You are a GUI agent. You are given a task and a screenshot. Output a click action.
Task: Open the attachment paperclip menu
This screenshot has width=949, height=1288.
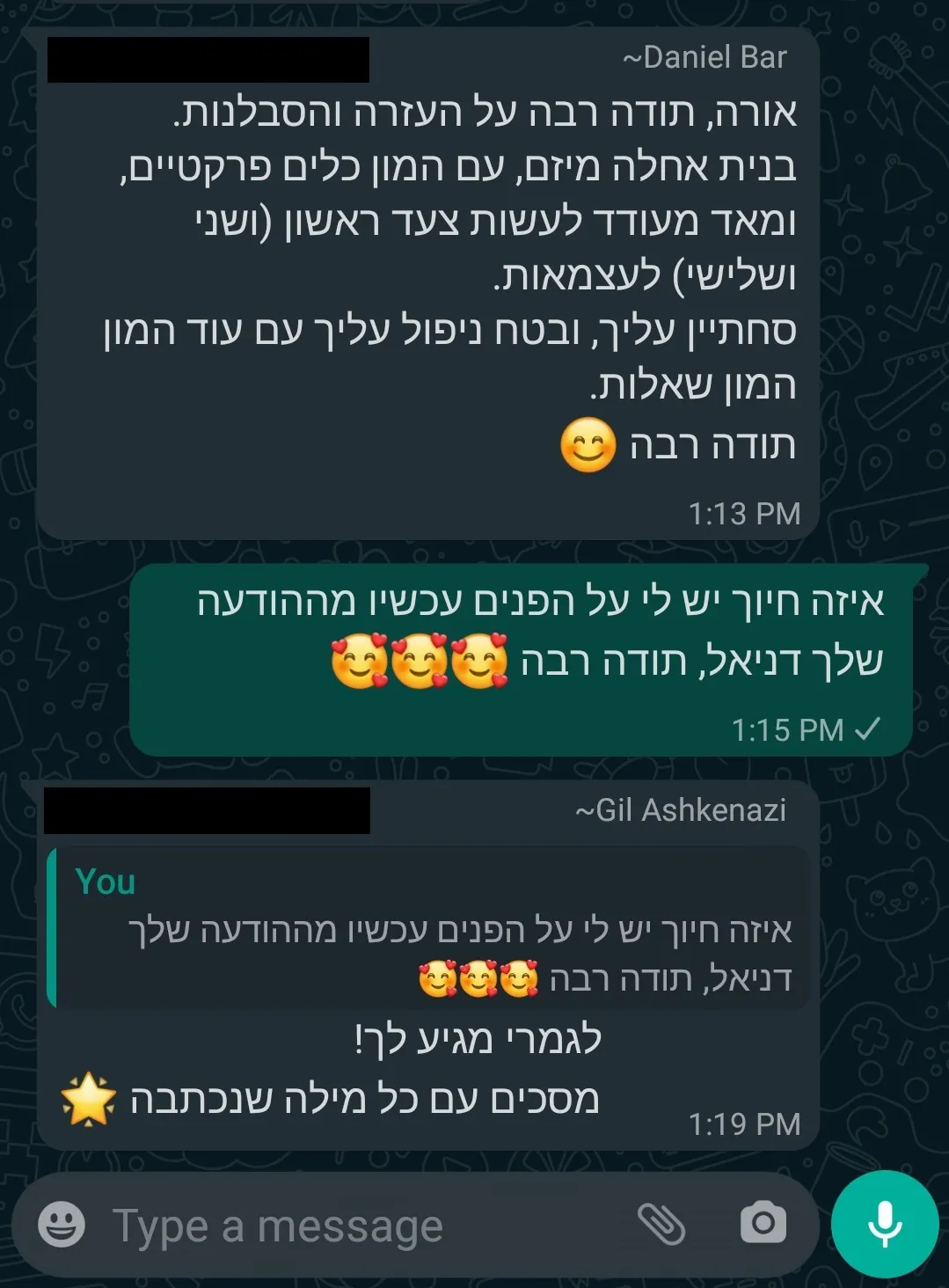coord(661,1224)
